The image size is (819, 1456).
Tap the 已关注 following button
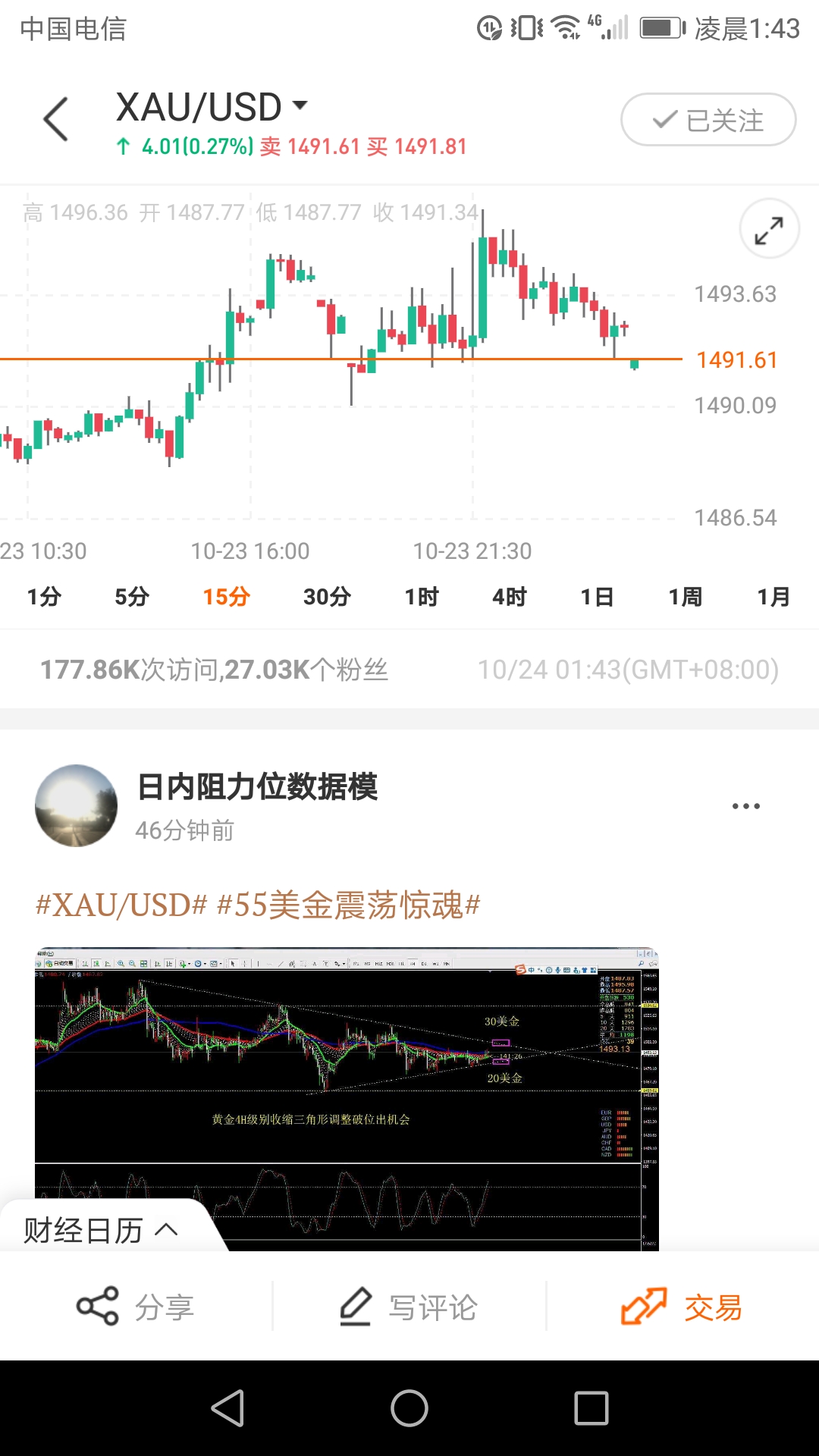708,120
